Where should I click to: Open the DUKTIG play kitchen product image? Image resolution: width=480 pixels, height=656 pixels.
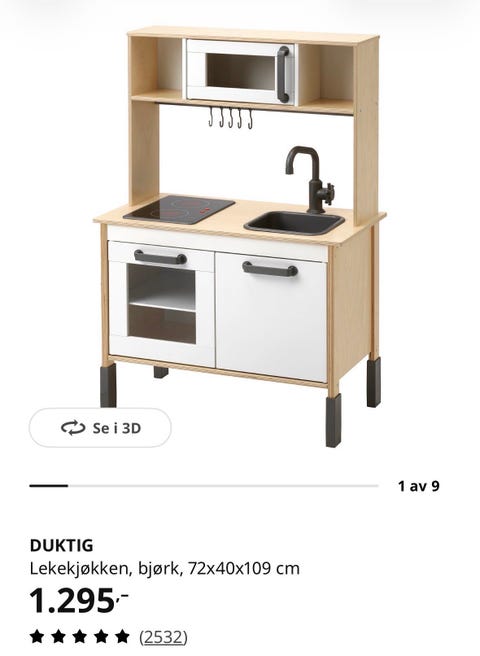coord(240,236)
